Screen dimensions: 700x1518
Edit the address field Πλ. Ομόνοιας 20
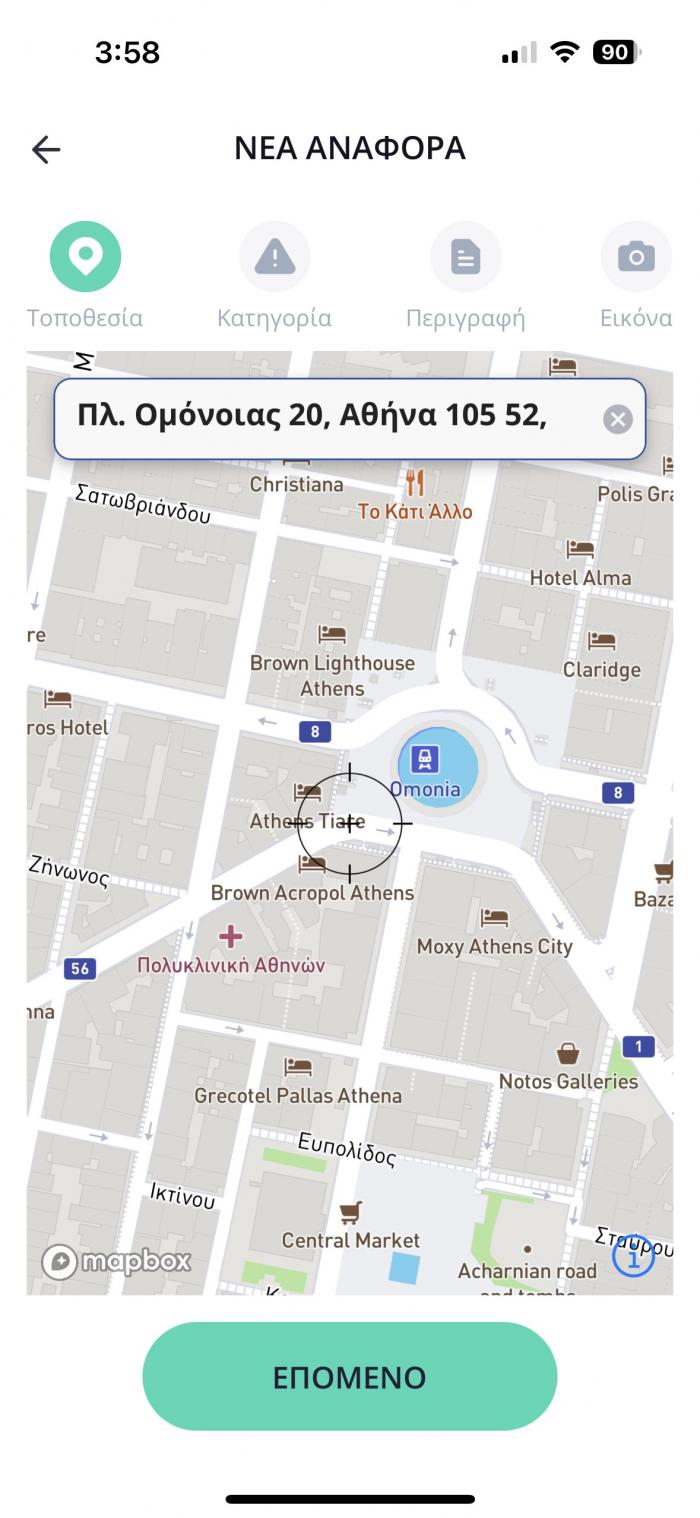(320, 418)
